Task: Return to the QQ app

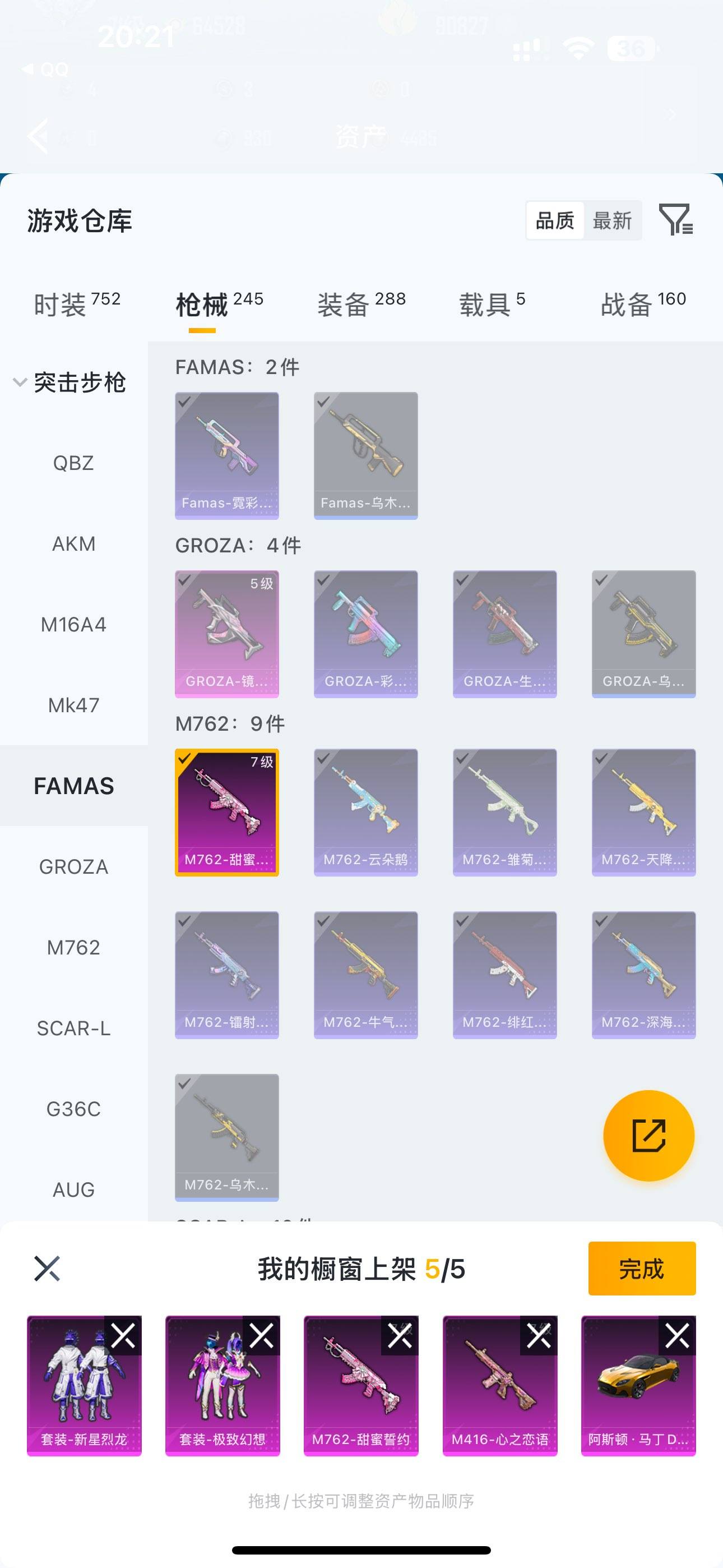Action: [x=45, y=70]
